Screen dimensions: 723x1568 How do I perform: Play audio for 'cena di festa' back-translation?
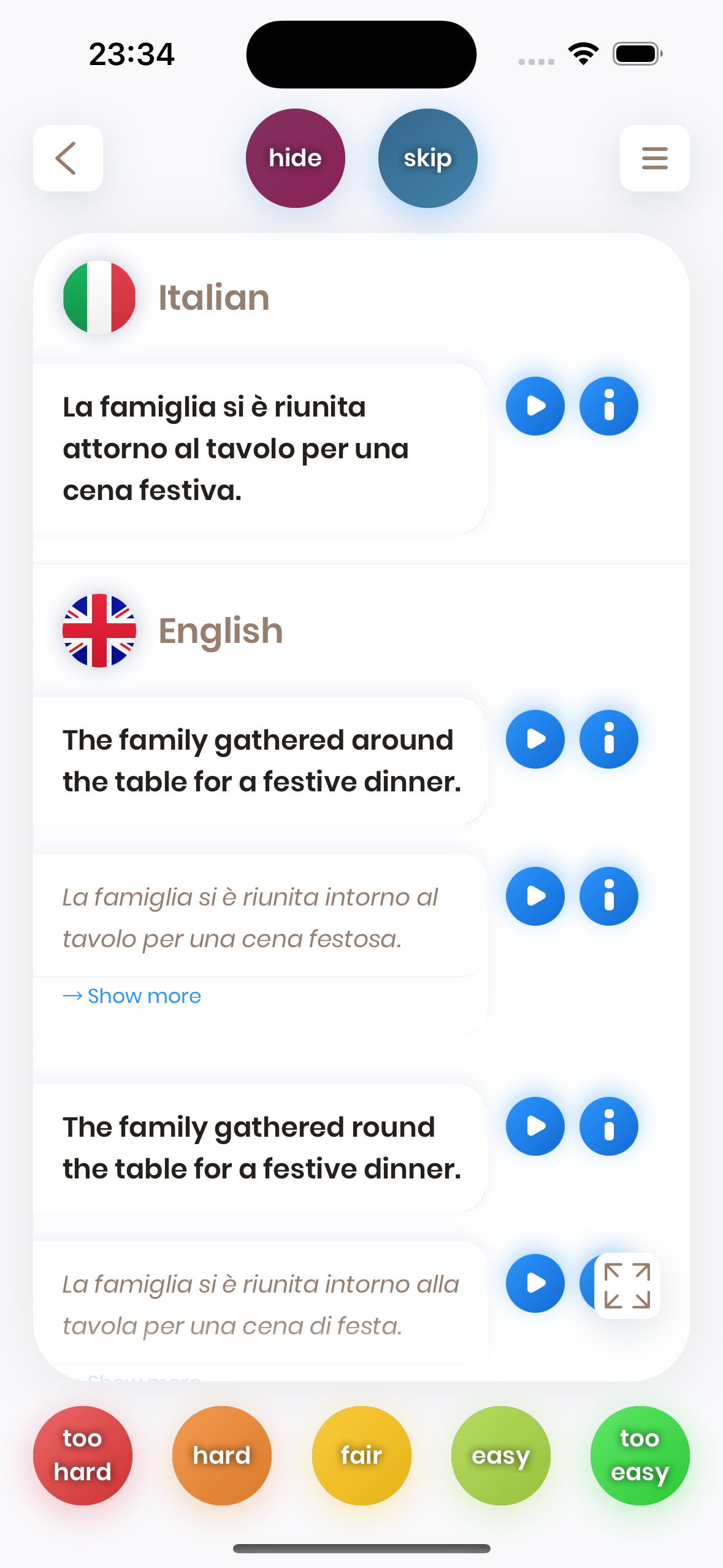(x=535, y=1283)
